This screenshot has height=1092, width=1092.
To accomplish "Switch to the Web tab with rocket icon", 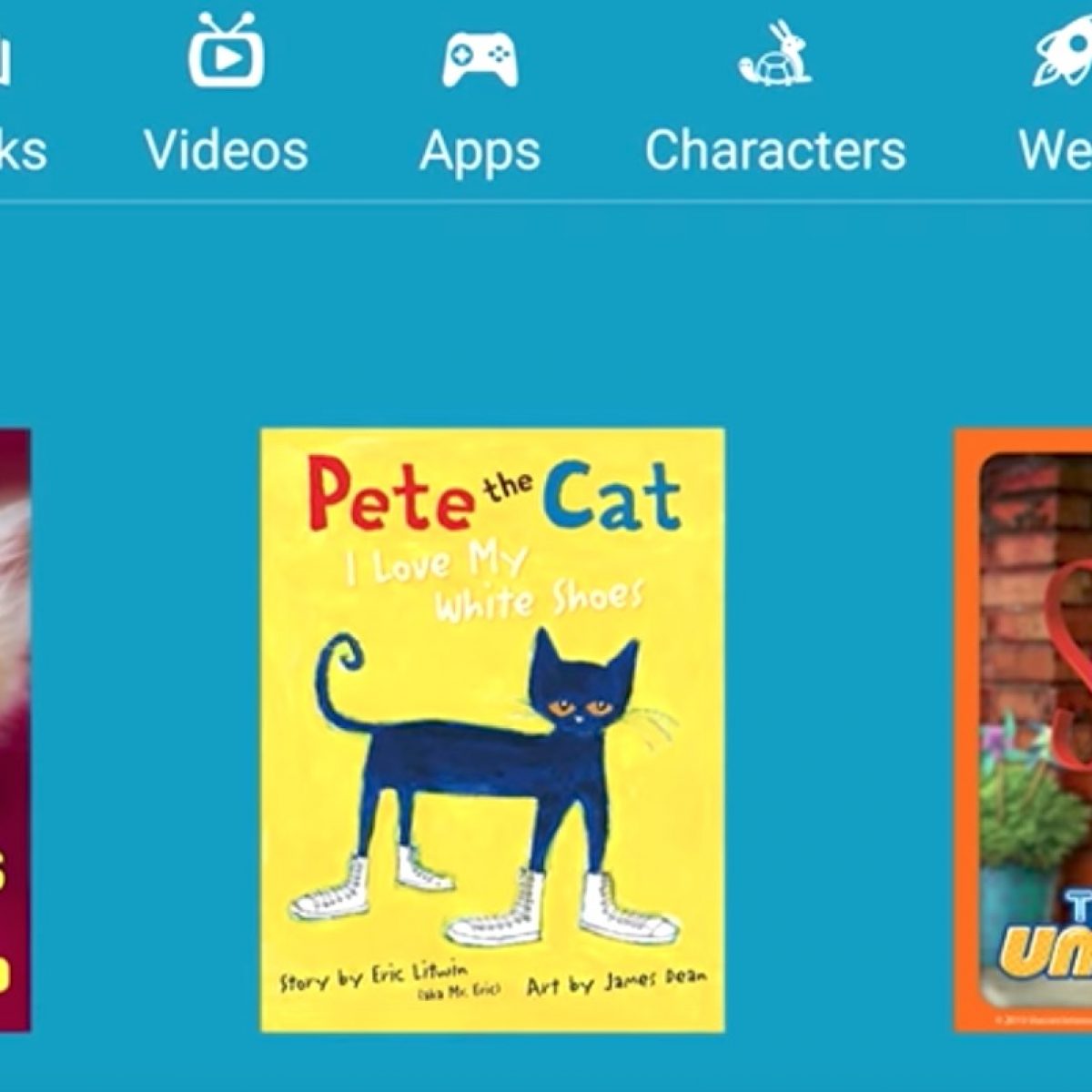I will click(x=1060, y=100).
